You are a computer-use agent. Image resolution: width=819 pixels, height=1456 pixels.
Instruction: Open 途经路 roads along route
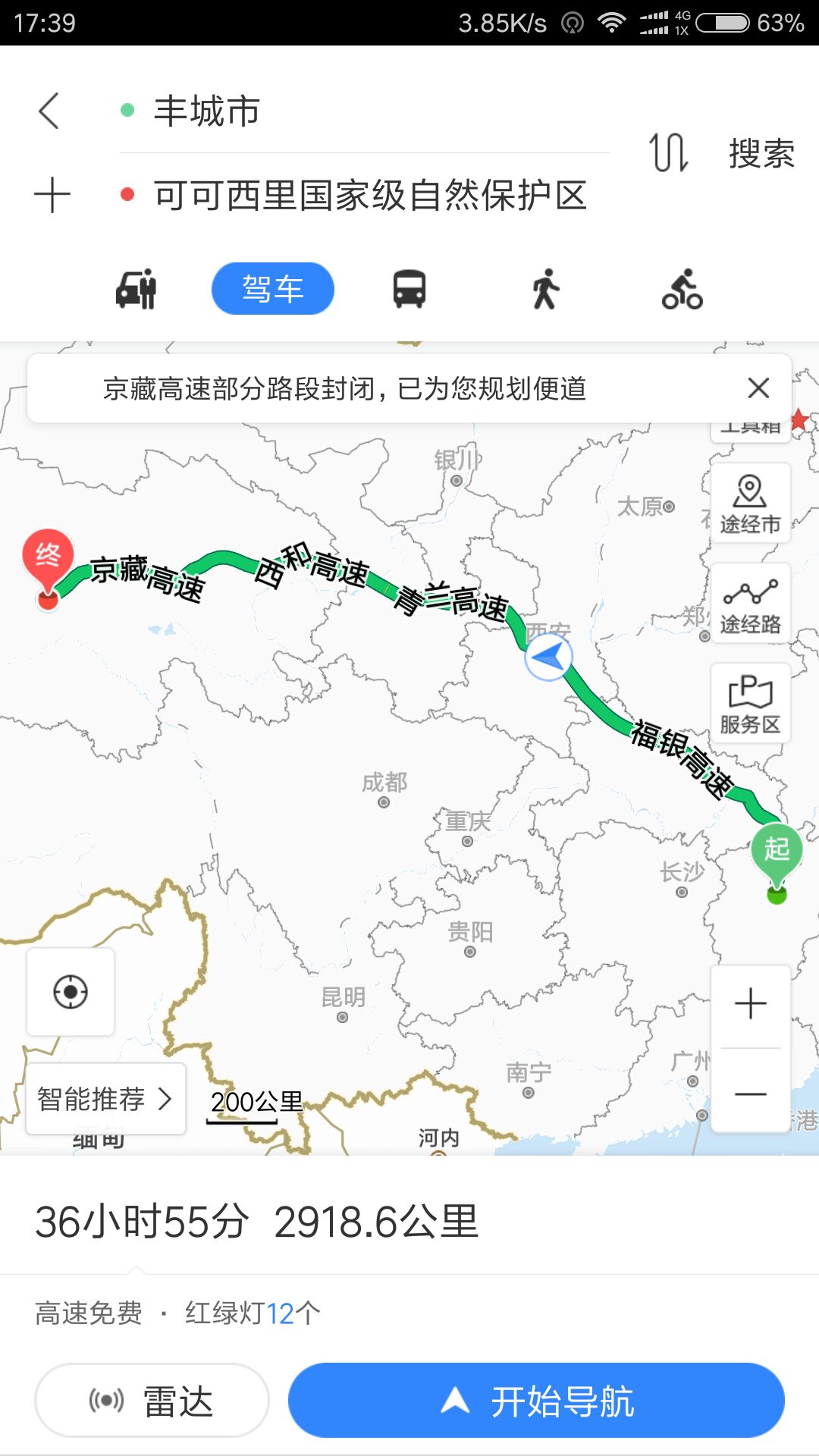point(751,604)
